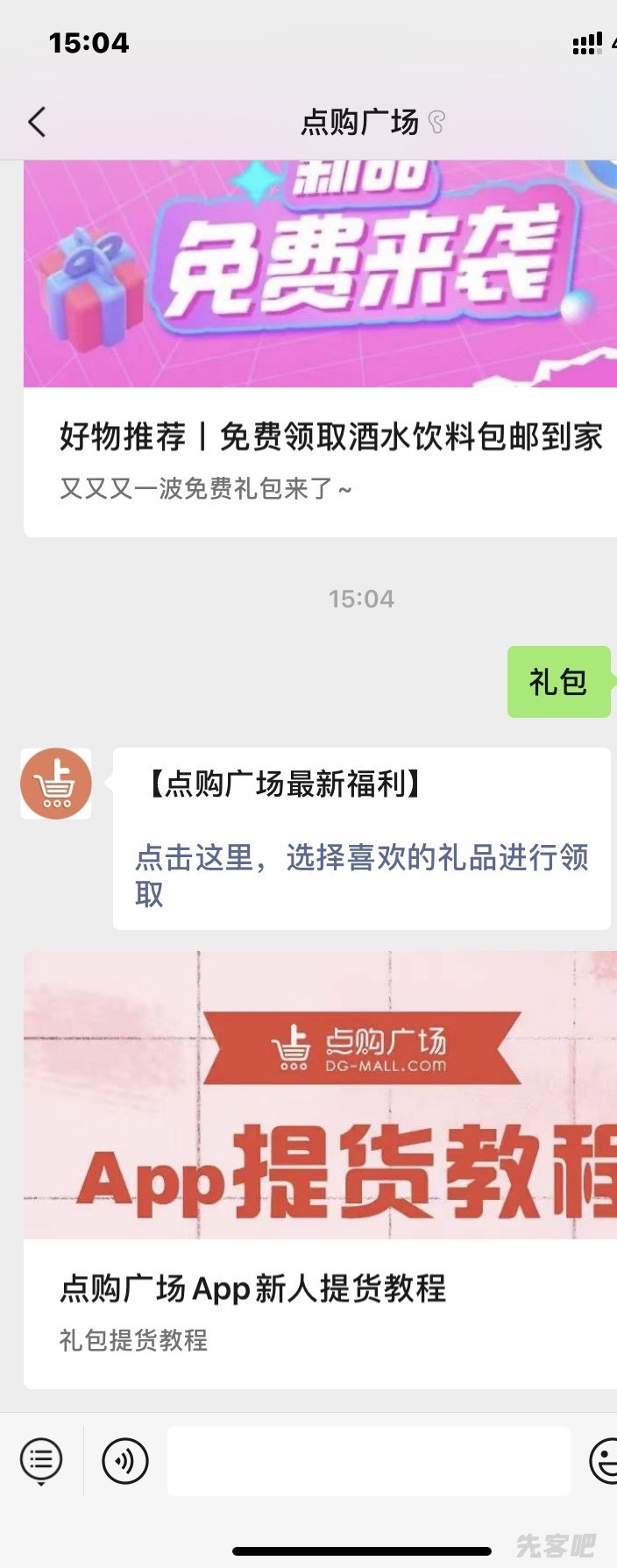
Task: Go back from 点购广场 chat
Action: [37, 122]
